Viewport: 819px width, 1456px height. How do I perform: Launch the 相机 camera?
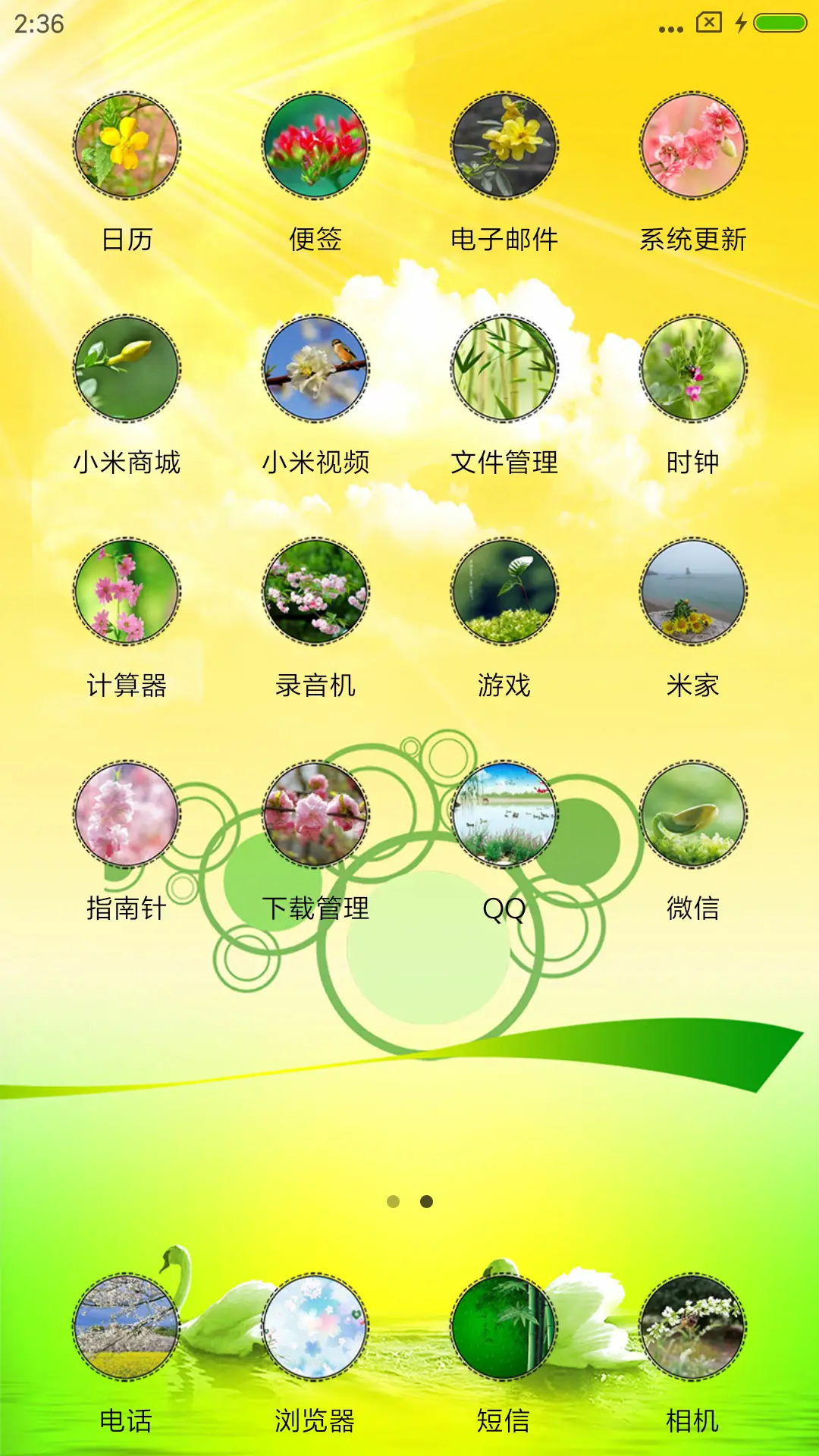click(693, 1327)
